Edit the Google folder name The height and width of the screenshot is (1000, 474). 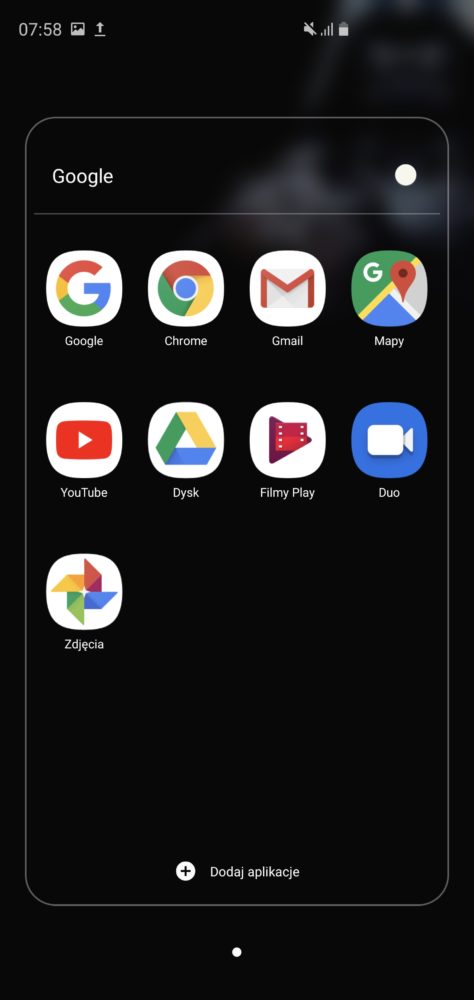tap(82, 176)
